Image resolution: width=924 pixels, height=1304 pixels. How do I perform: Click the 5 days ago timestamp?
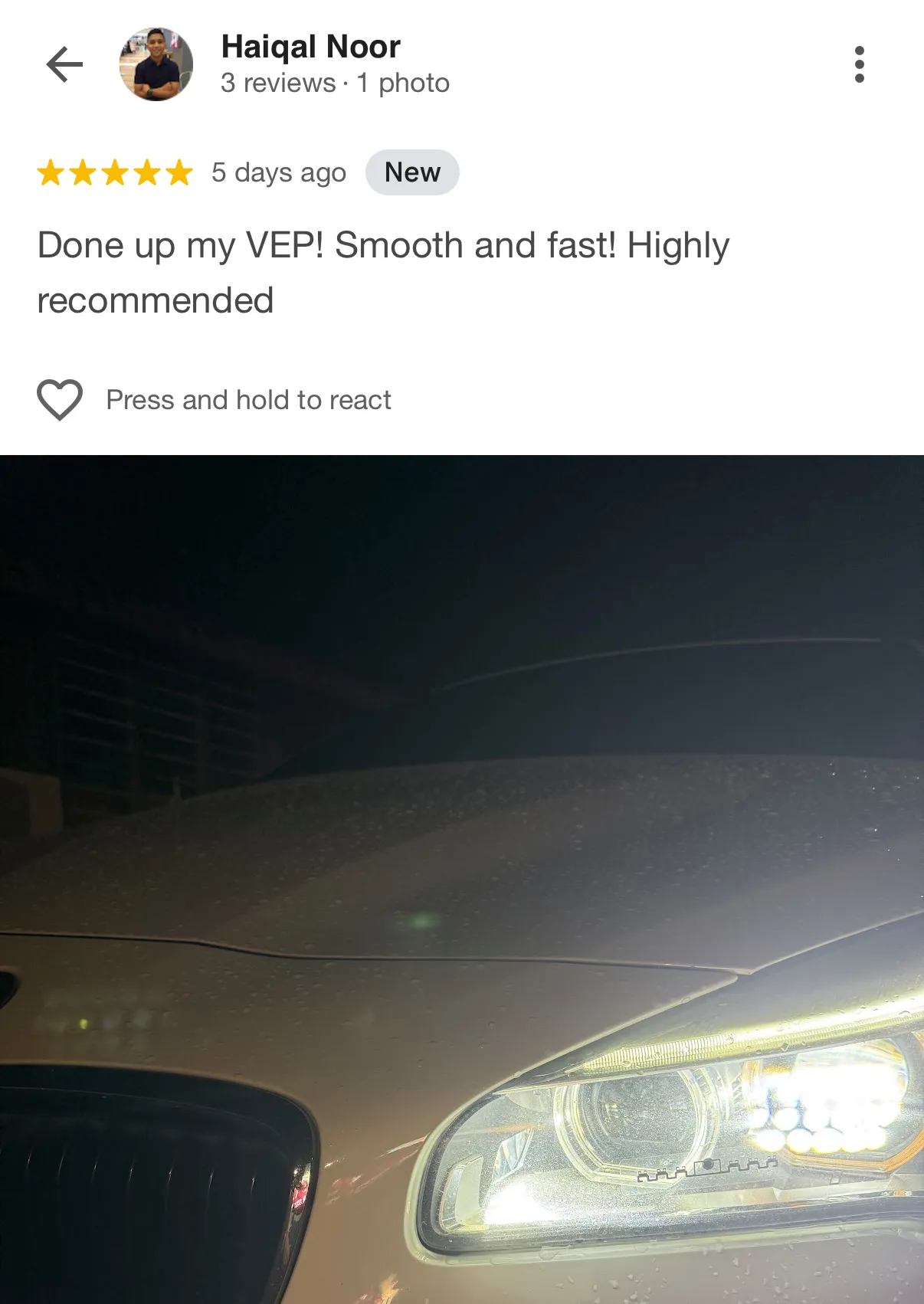pyautogui.click(x=279, y=172)
